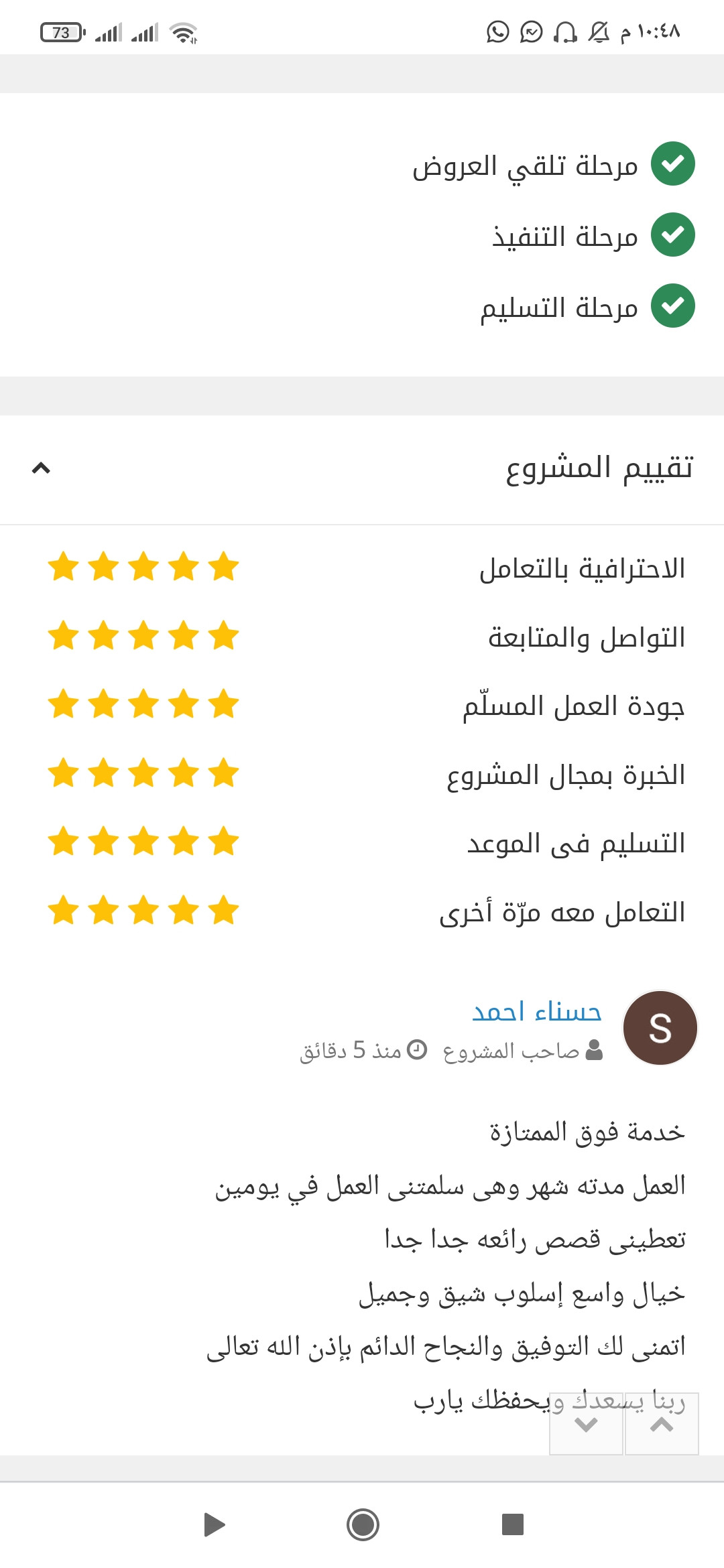The height and width of the screenshot is (1568, 724).
Task: Tap the down arrow find button
Action: coord(586,1425)
